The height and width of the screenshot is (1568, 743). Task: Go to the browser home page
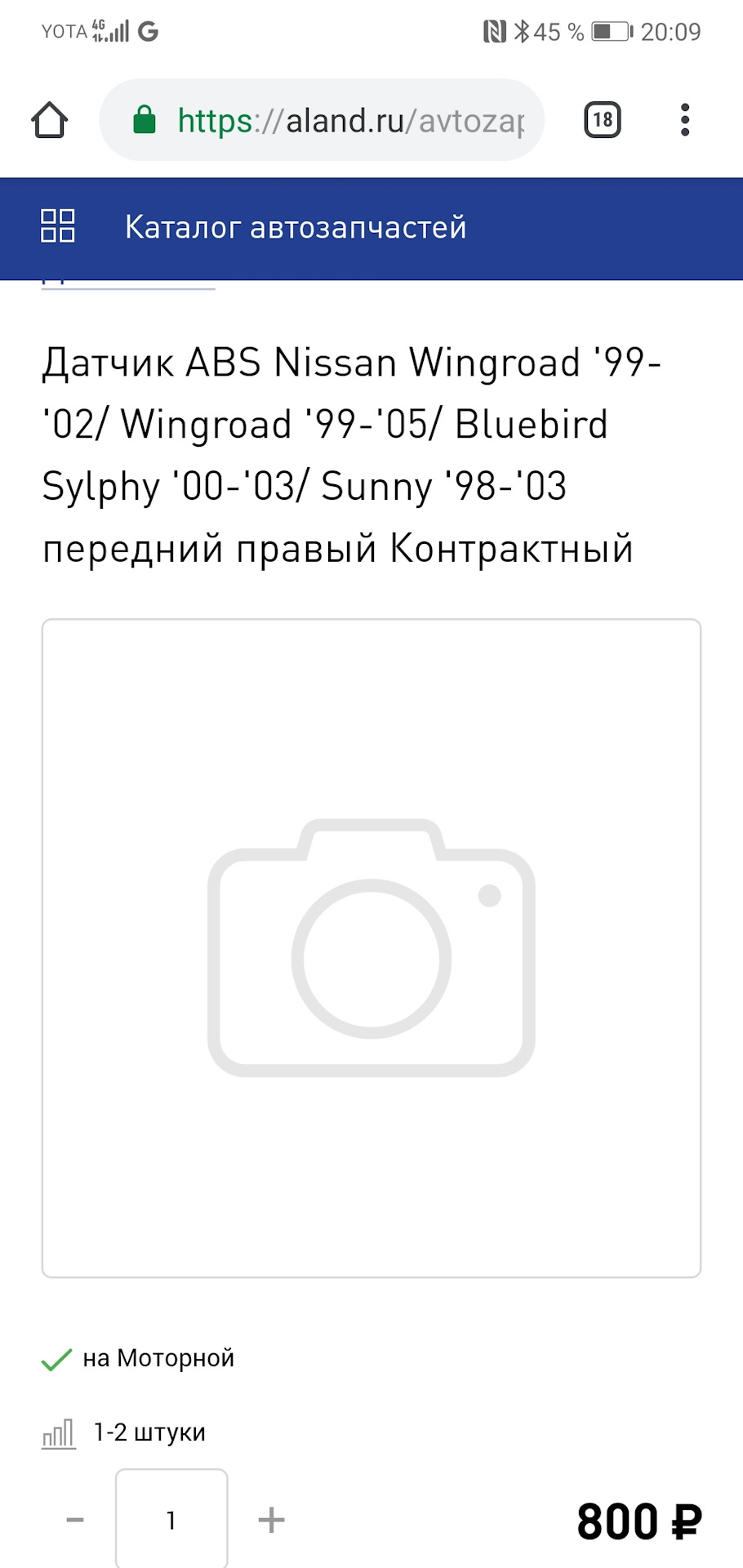(x=49, y=120)
